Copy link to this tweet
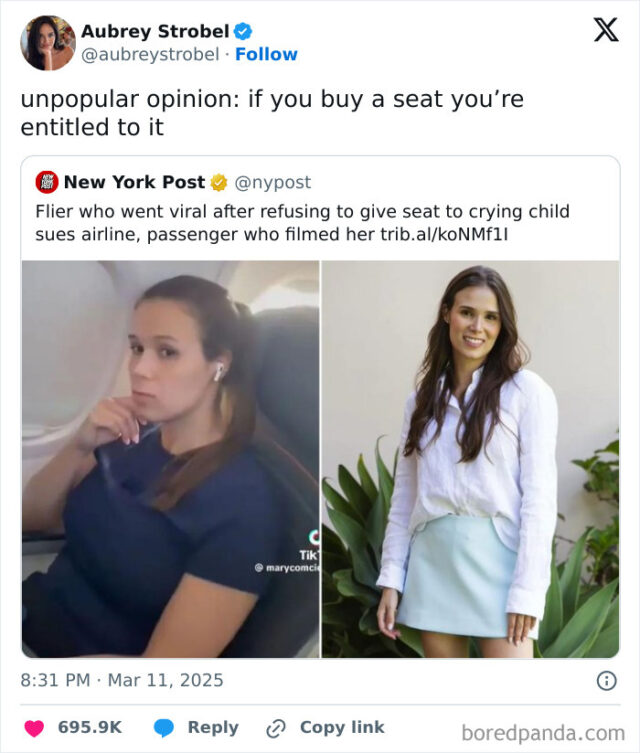Viewport: 640px width, 753px height. pyautogui.click(x=325, y=728)
